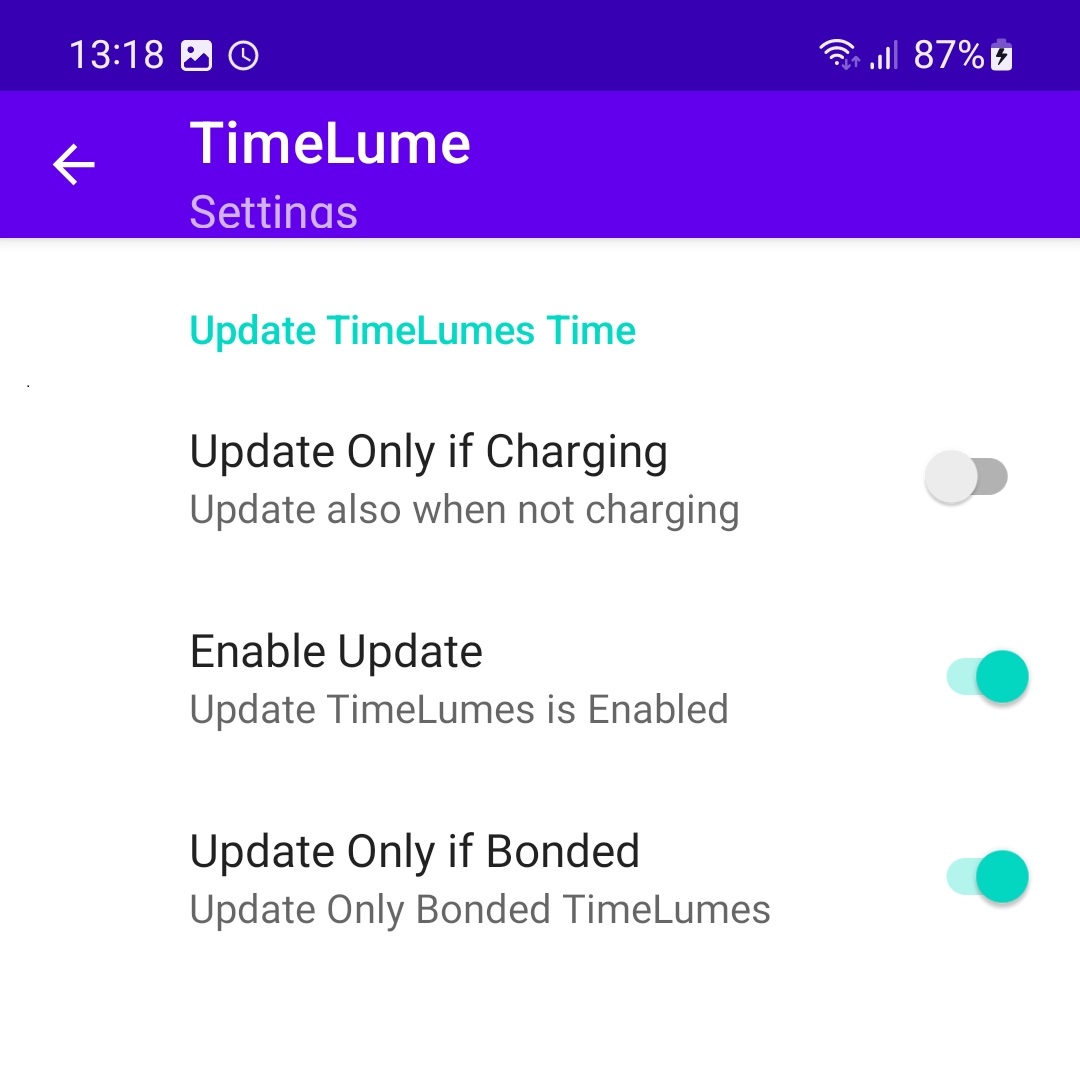Turn on Update Only if Charging

(966, 477)
